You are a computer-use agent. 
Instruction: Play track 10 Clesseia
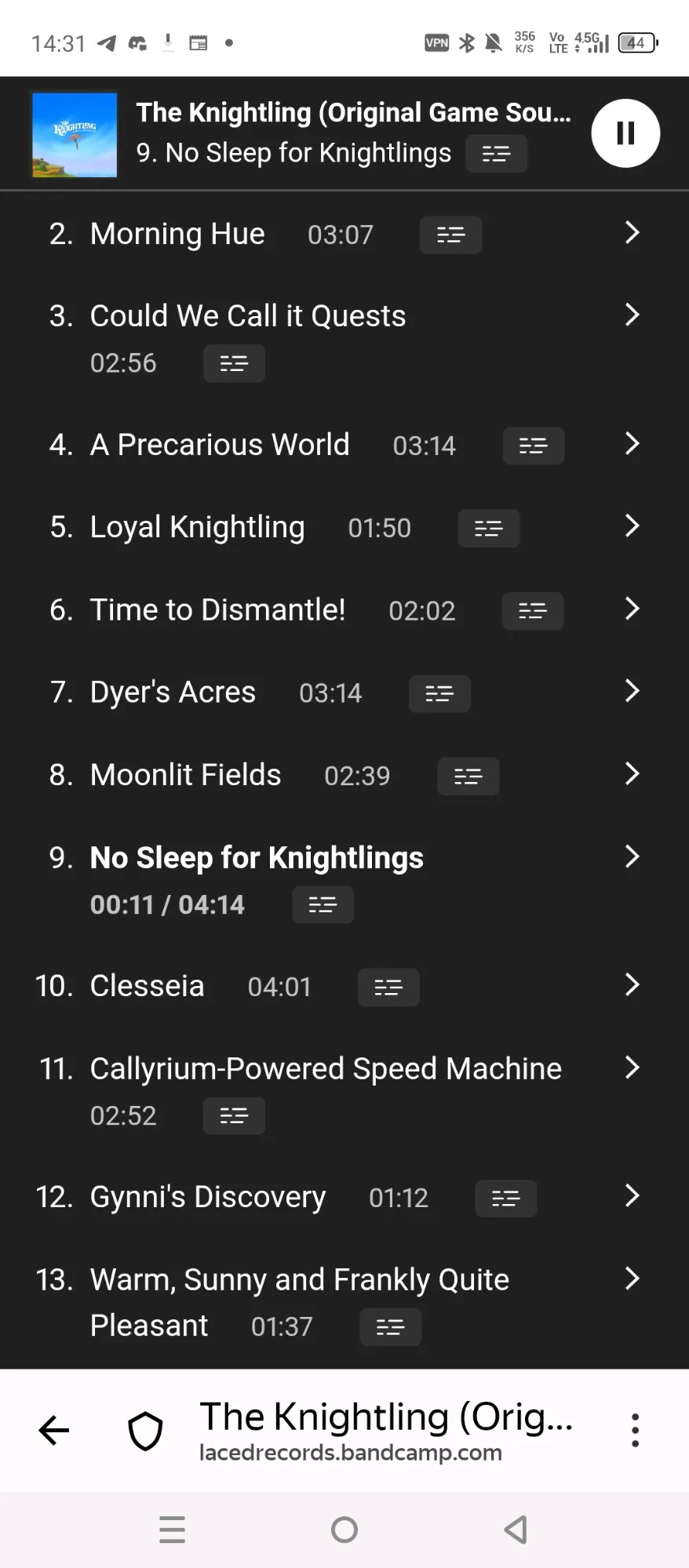147,986
